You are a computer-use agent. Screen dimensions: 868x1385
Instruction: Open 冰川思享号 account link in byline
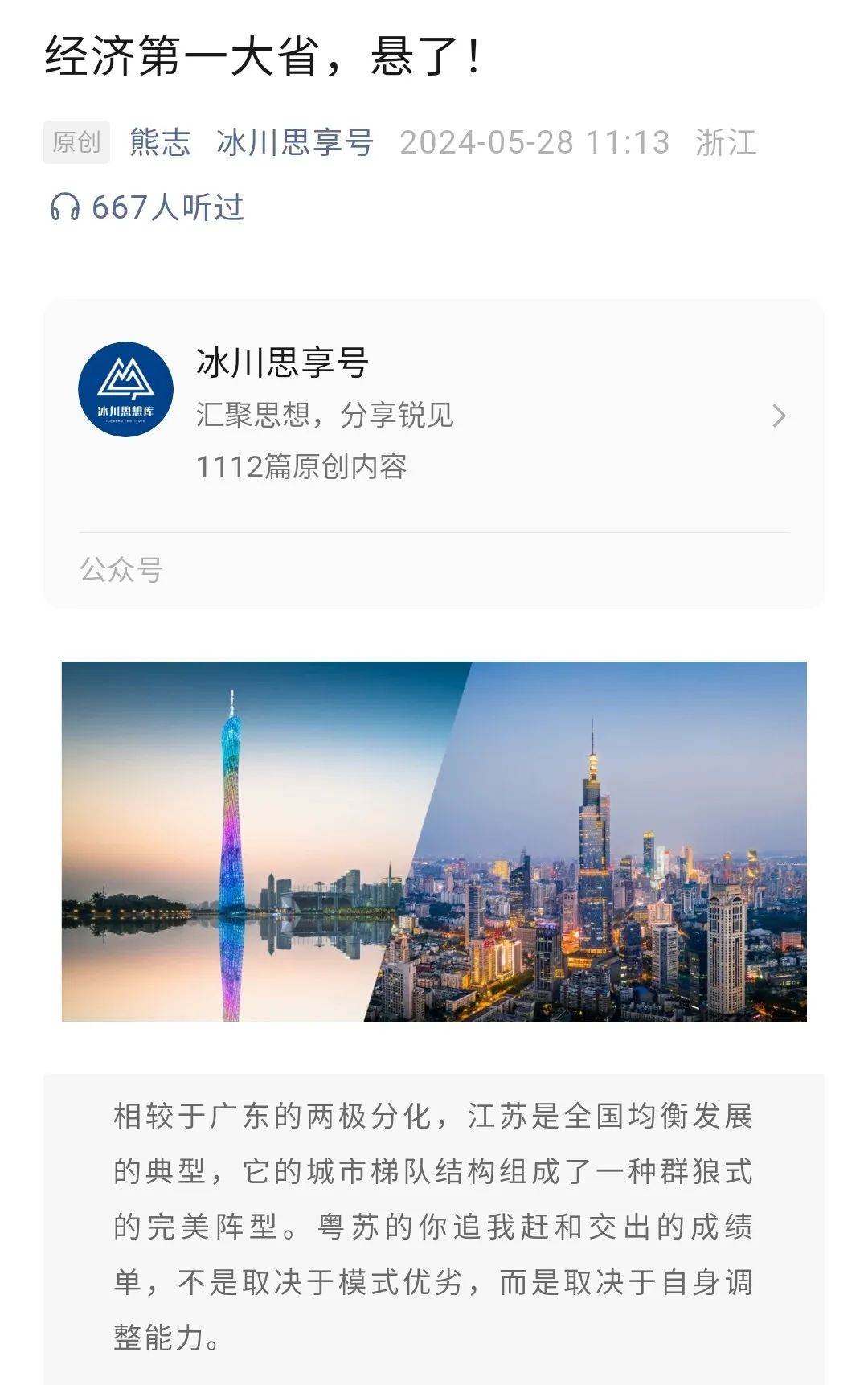tap(295, 143)
